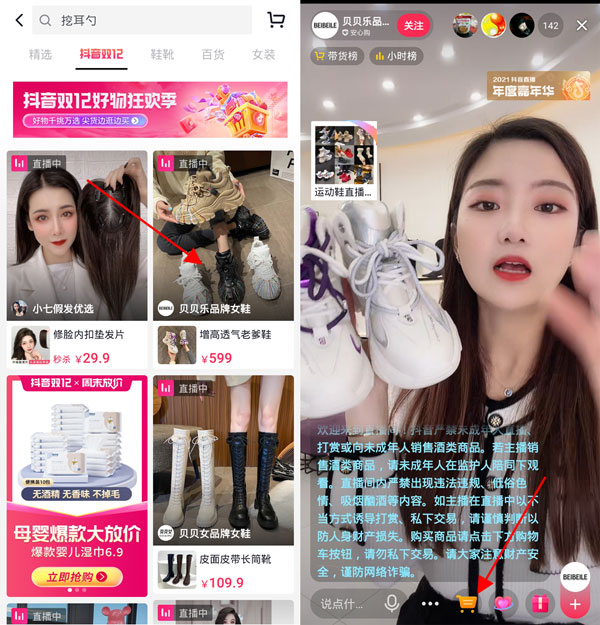Switch to the 百货 tab
This screenshot has height=625, width=600.
pyautogui.click(x=213, y=54)
